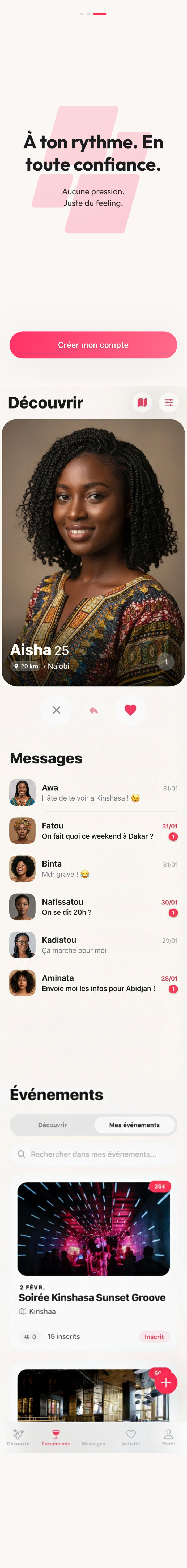Like Aisha with the heart button

[130, 710]
